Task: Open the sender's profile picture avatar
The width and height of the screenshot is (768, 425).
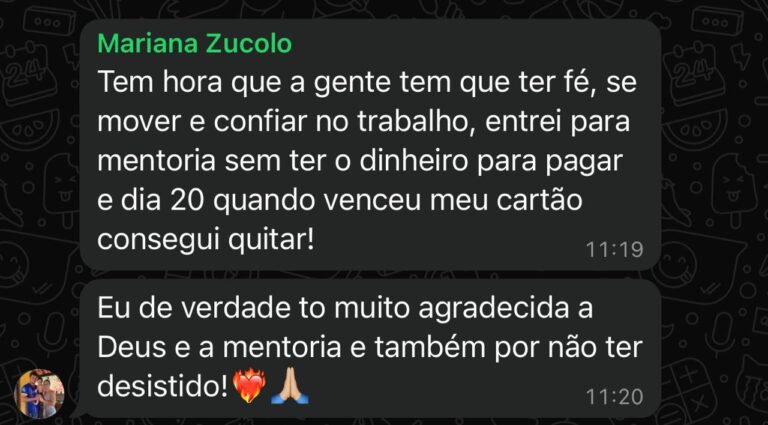Action: tap(41, 392)
